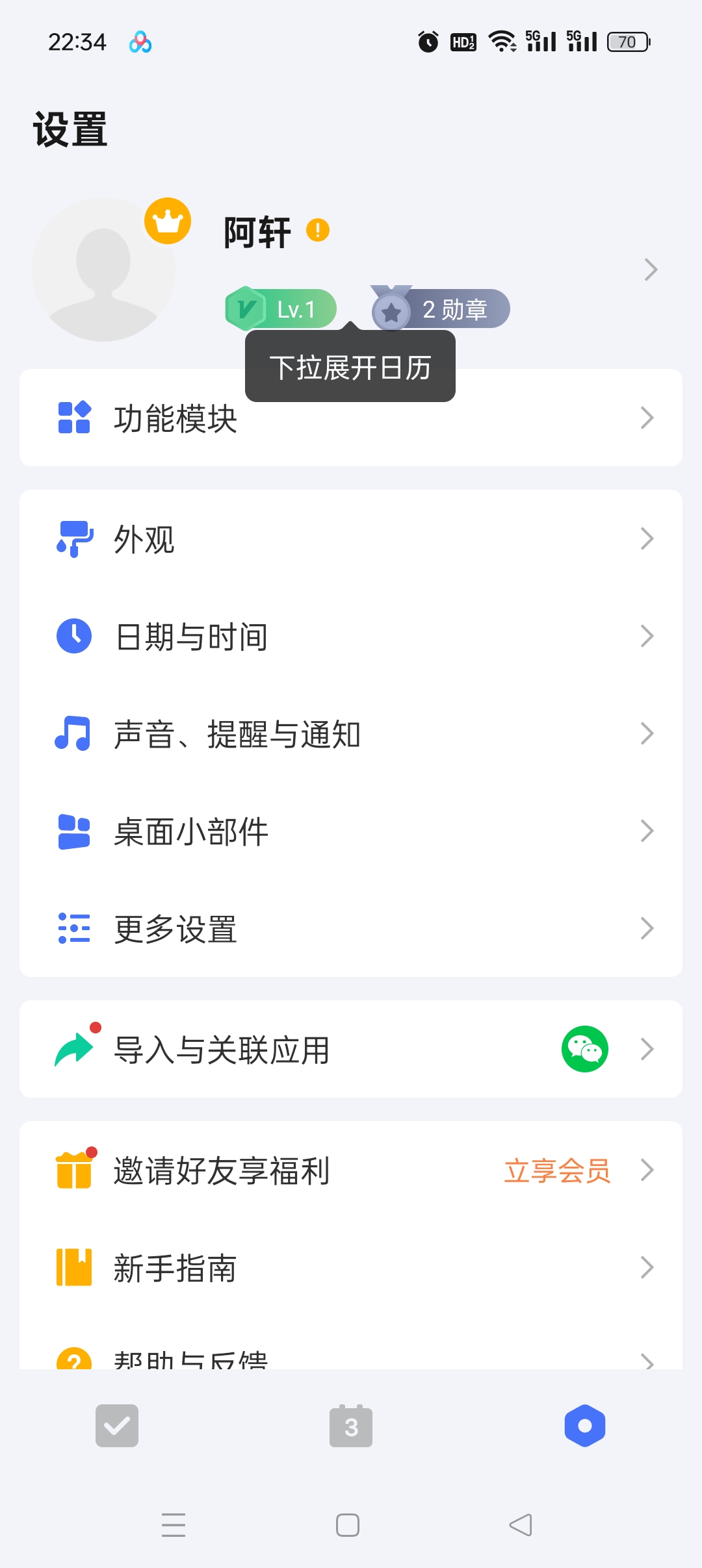Tap the 下拉展开日历 tooltip bubble
Image resolution: width=702 pixels, height=1568 pixels.
click(x=350, y=367)
